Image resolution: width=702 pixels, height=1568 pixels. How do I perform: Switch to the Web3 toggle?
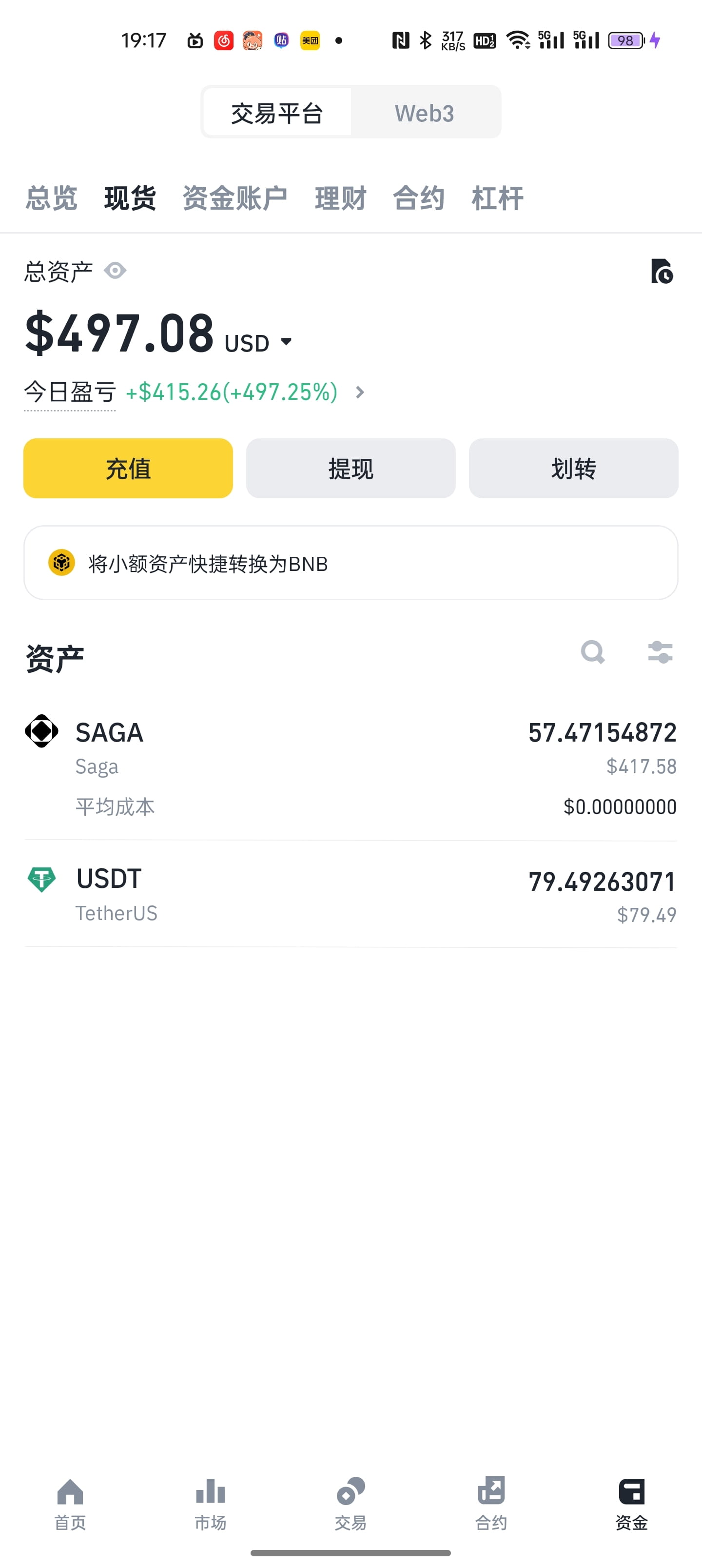424,112
